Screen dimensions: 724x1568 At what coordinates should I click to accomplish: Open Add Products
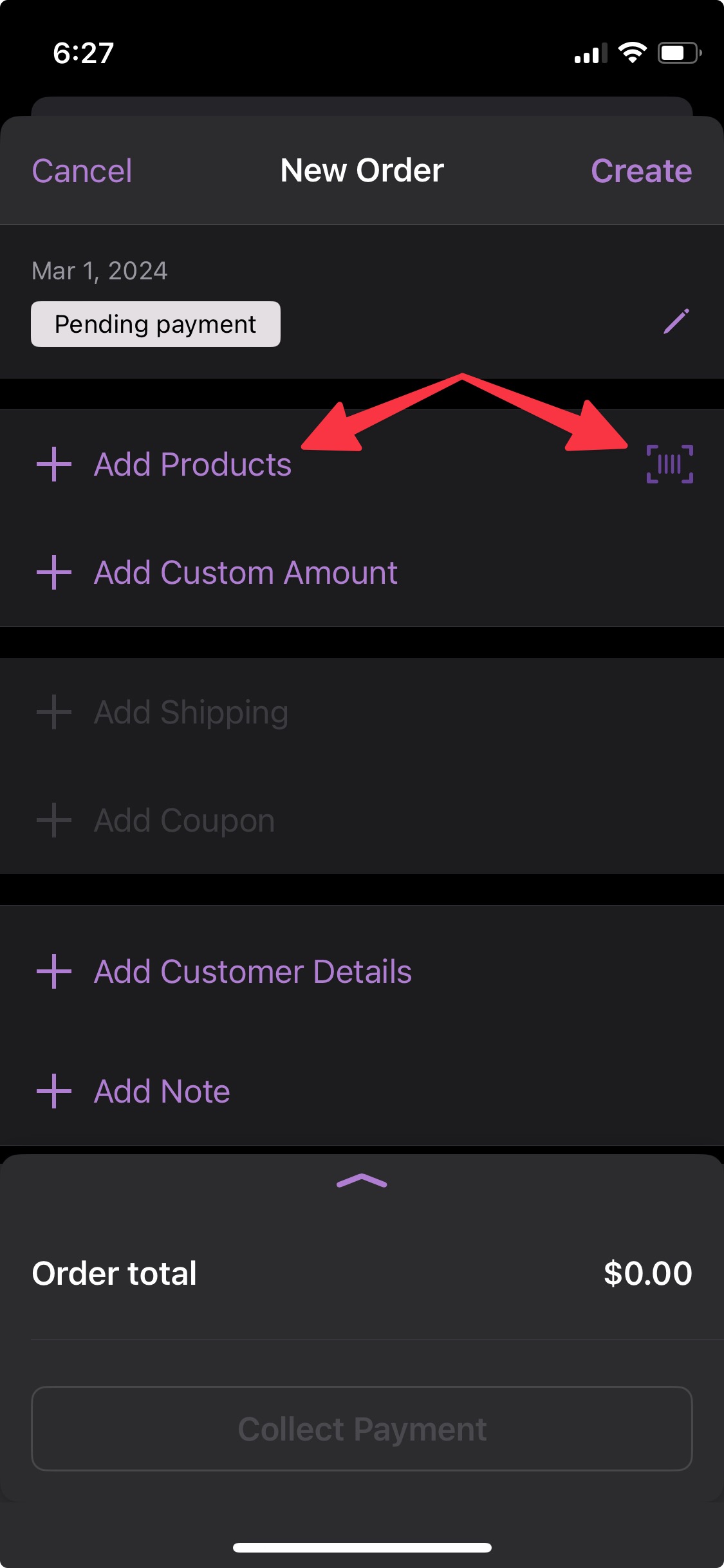[x=192, y=464]
